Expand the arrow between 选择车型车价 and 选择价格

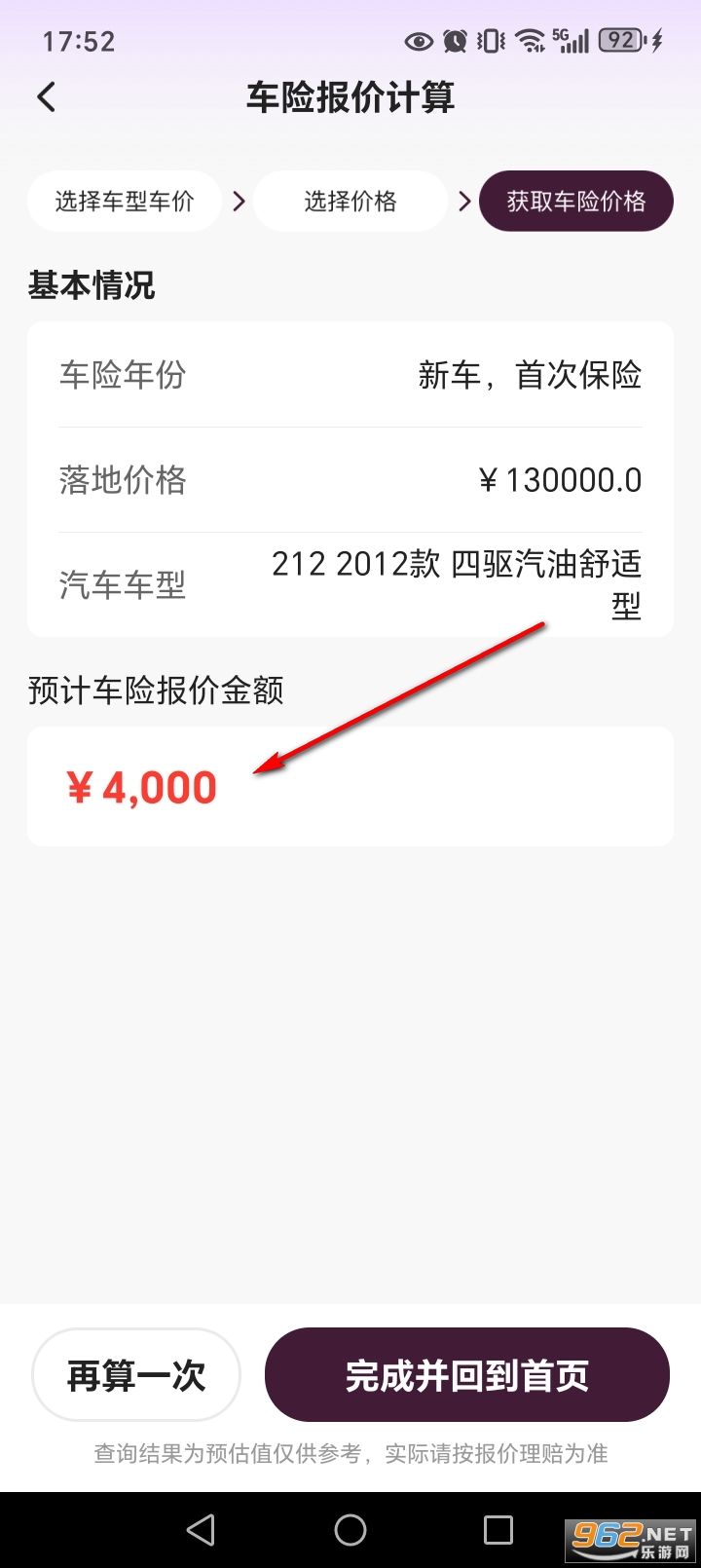(238, 201)
